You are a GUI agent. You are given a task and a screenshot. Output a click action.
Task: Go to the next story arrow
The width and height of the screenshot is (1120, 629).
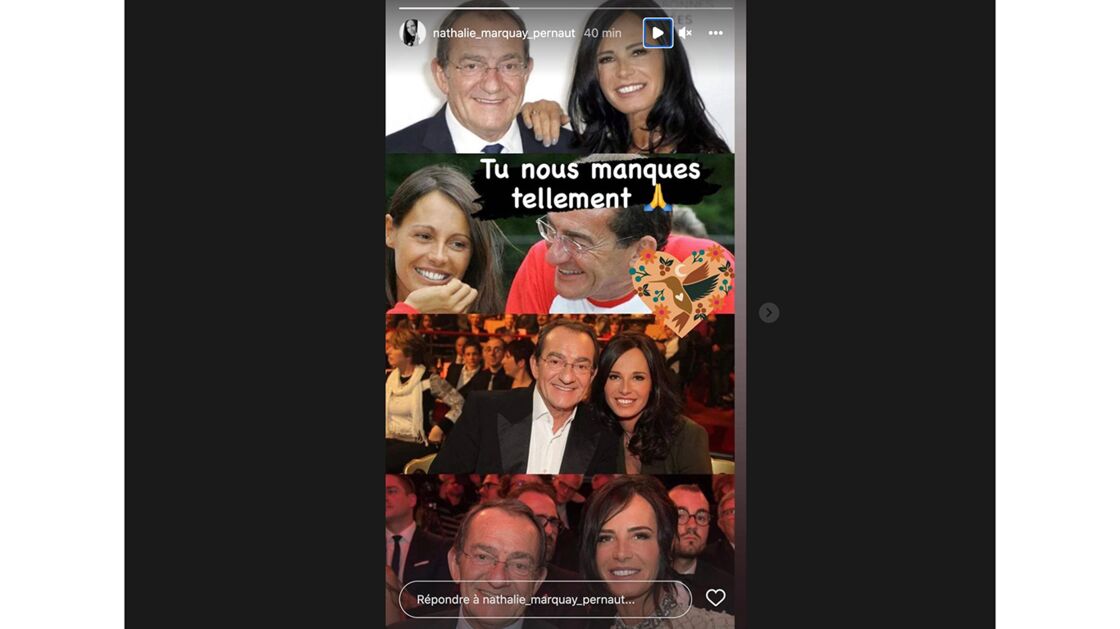point(768,313)
